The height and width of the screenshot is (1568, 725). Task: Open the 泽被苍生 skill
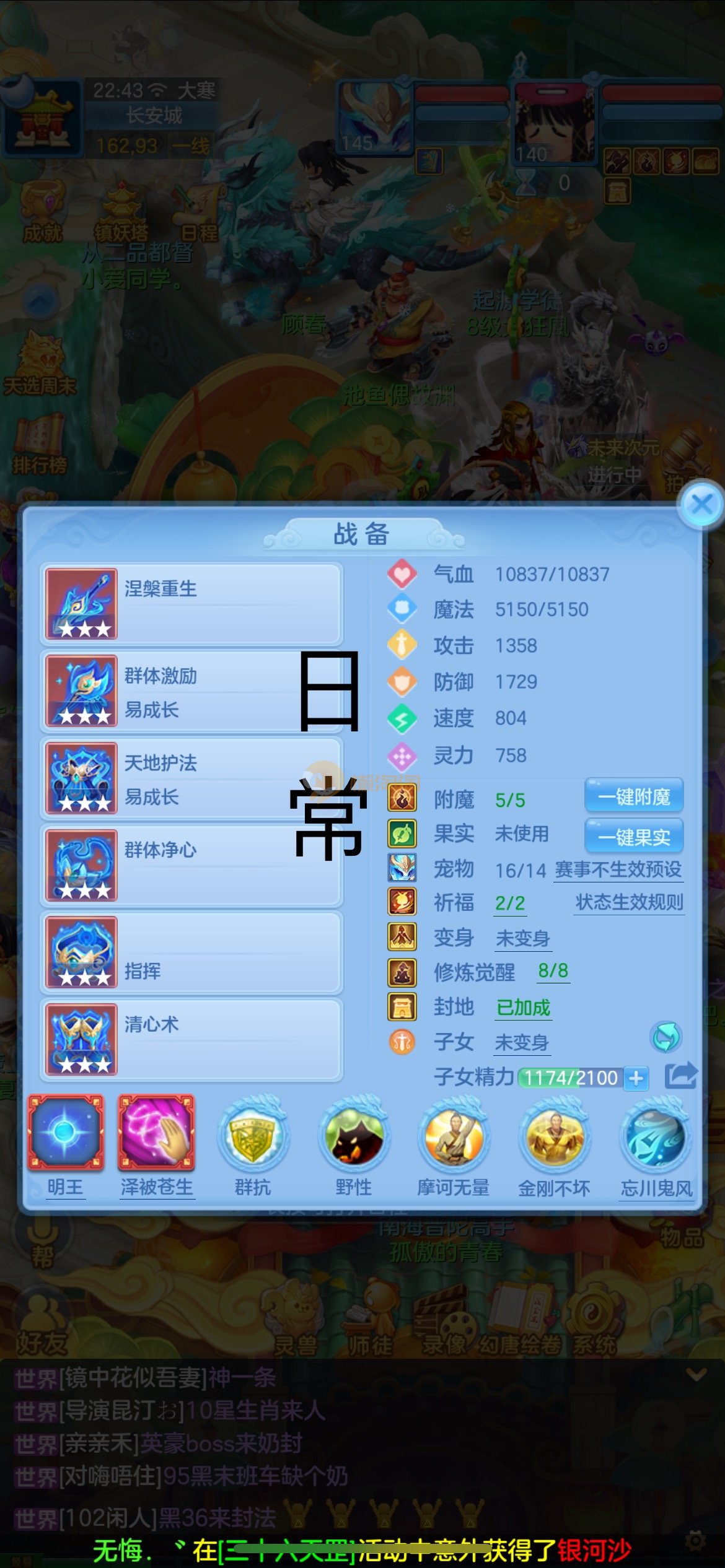pos(156,1133)
